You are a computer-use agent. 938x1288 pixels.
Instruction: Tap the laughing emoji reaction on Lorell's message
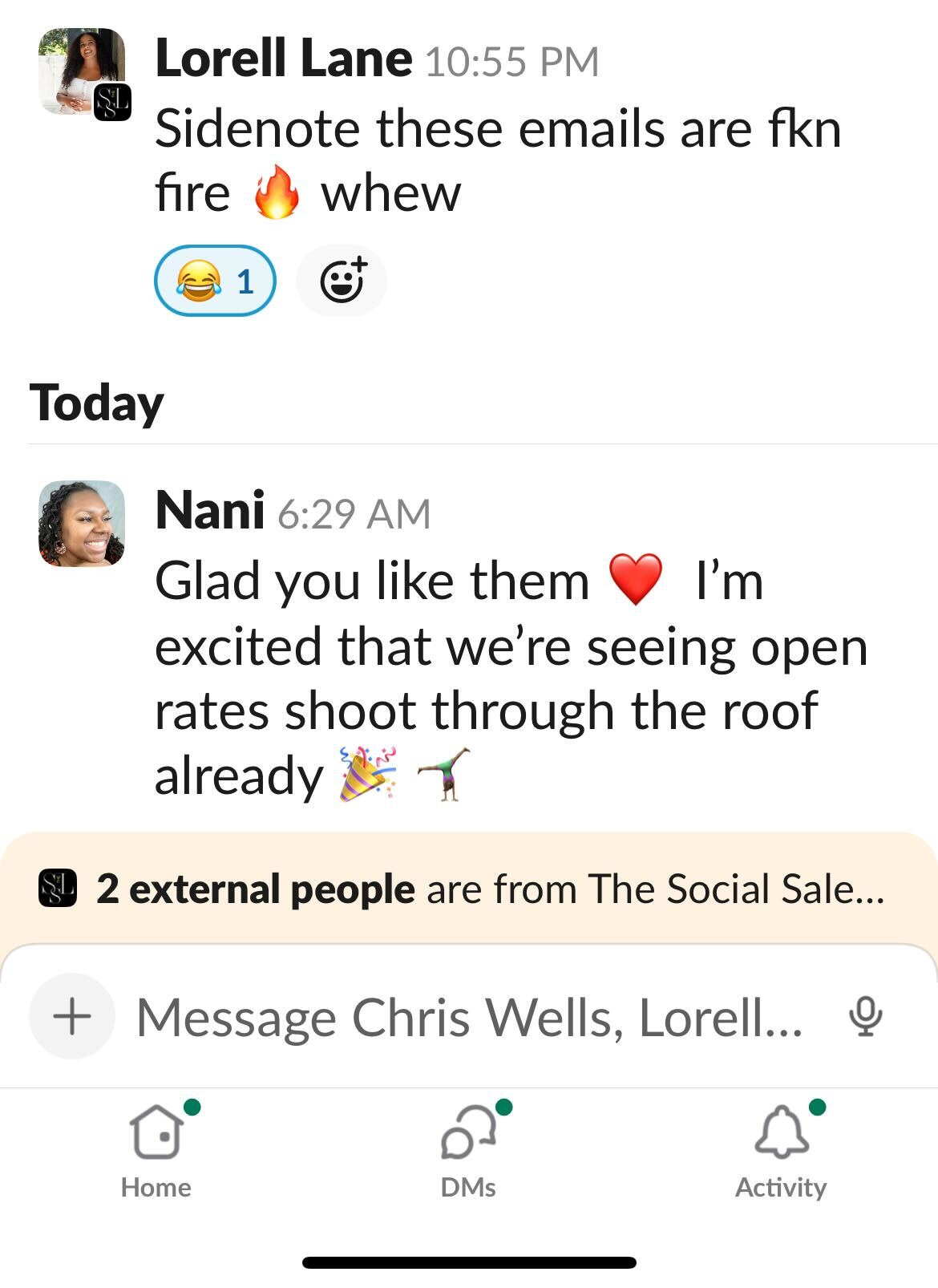(214, 281)
